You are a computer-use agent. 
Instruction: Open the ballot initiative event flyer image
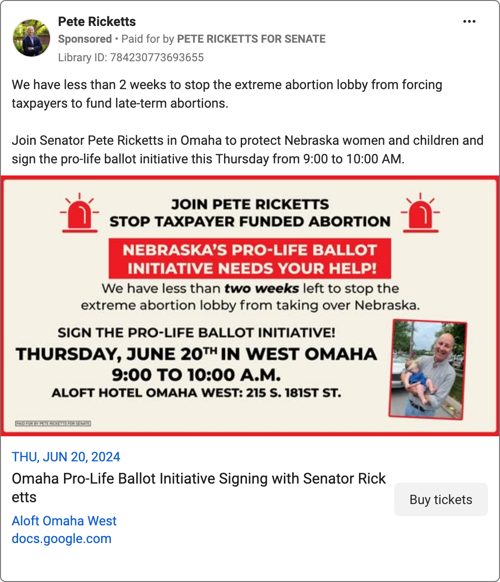250,305
